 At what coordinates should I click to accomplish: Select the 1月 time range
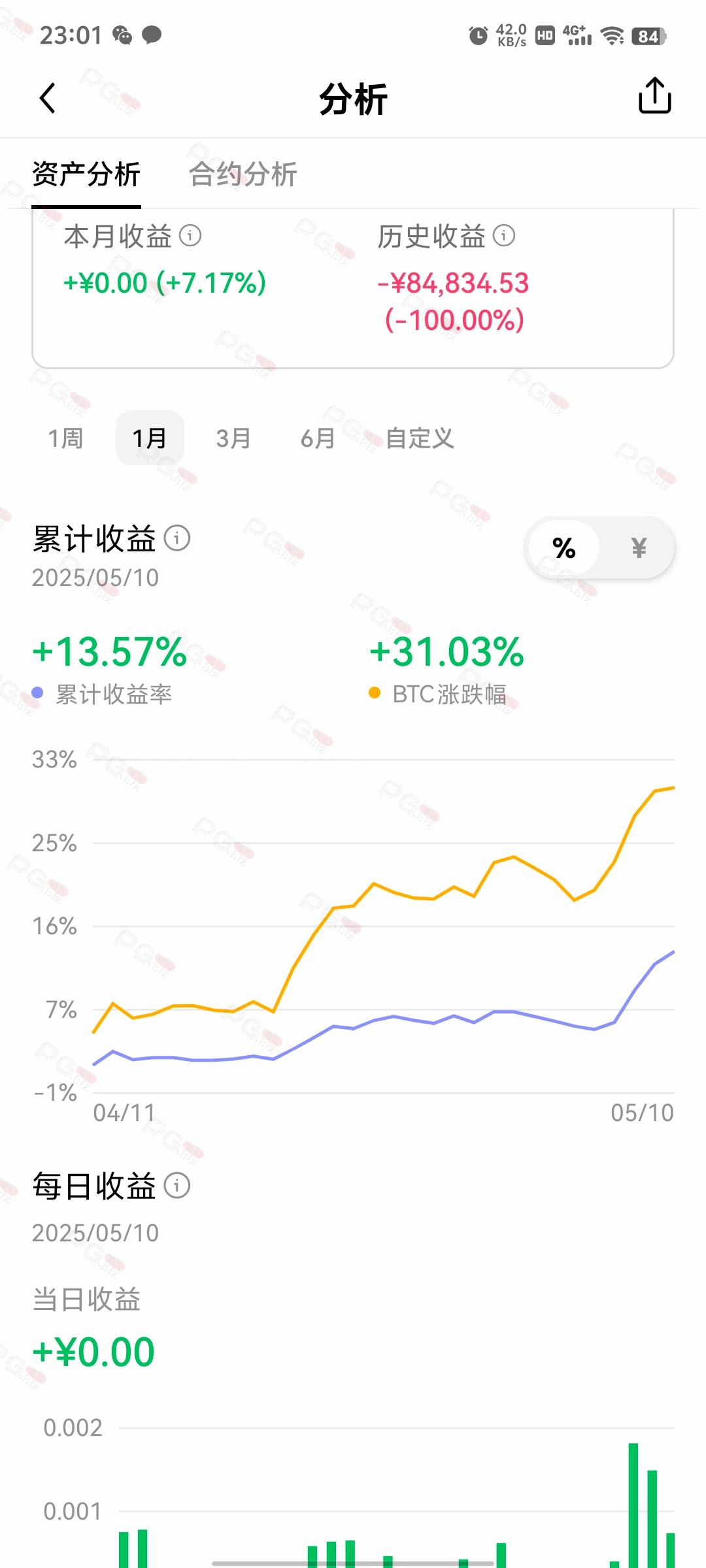coord(150,438)
